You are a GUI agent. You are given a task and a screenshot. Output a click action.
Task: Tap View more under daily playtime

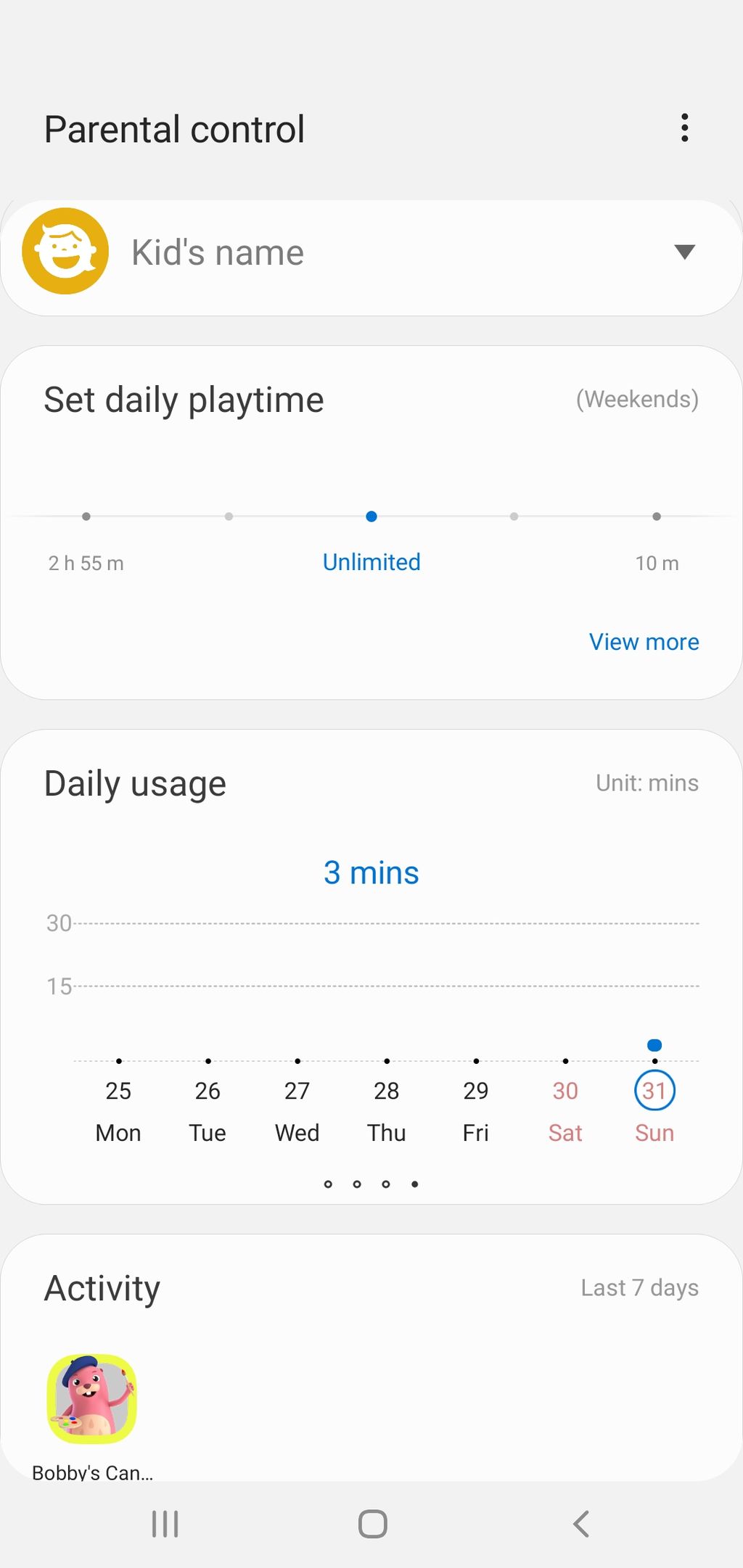tap(644, 642)
